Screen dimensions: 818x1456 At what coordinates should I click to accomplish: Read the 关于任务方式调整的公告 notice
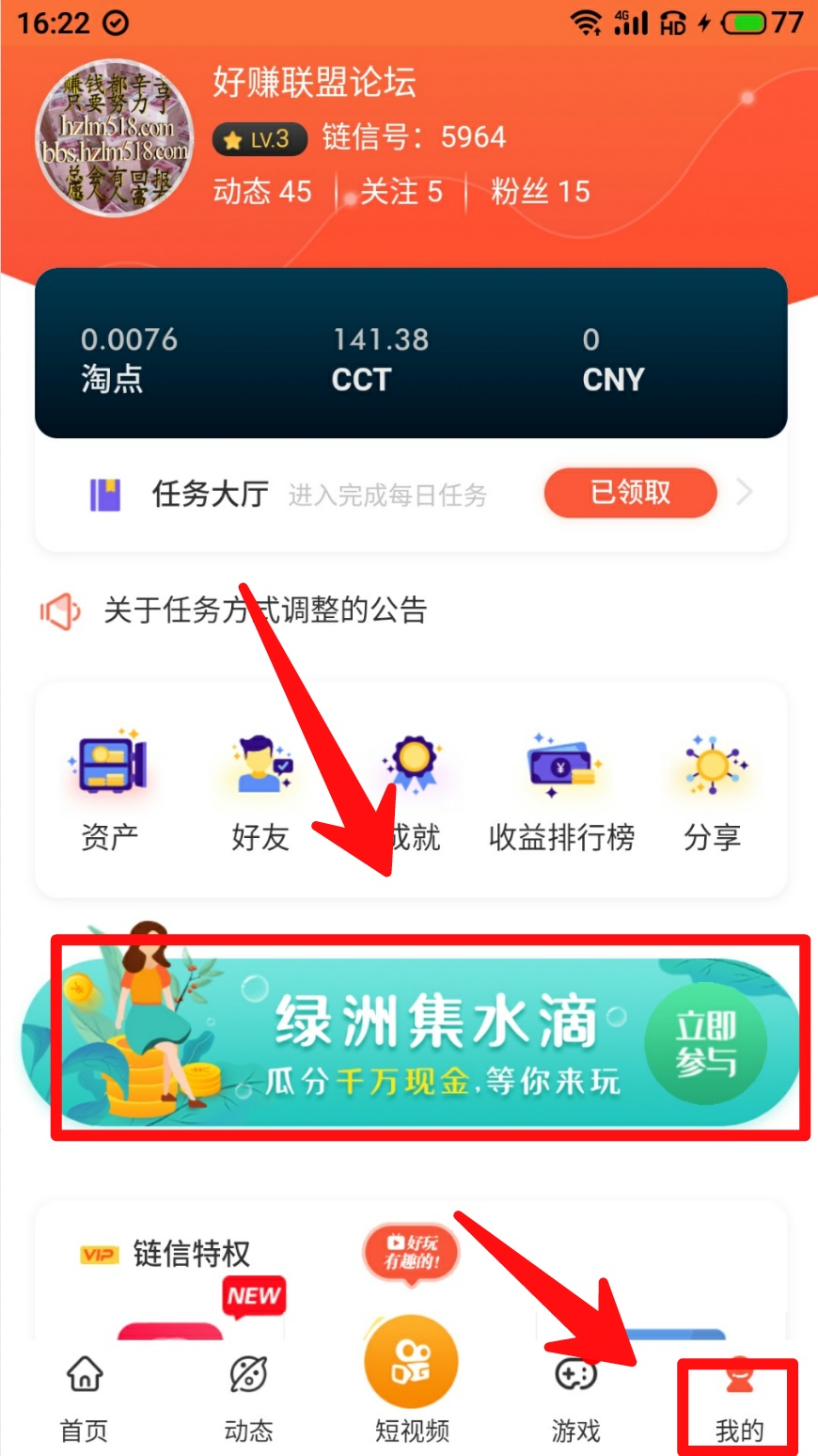coord(265,611)
